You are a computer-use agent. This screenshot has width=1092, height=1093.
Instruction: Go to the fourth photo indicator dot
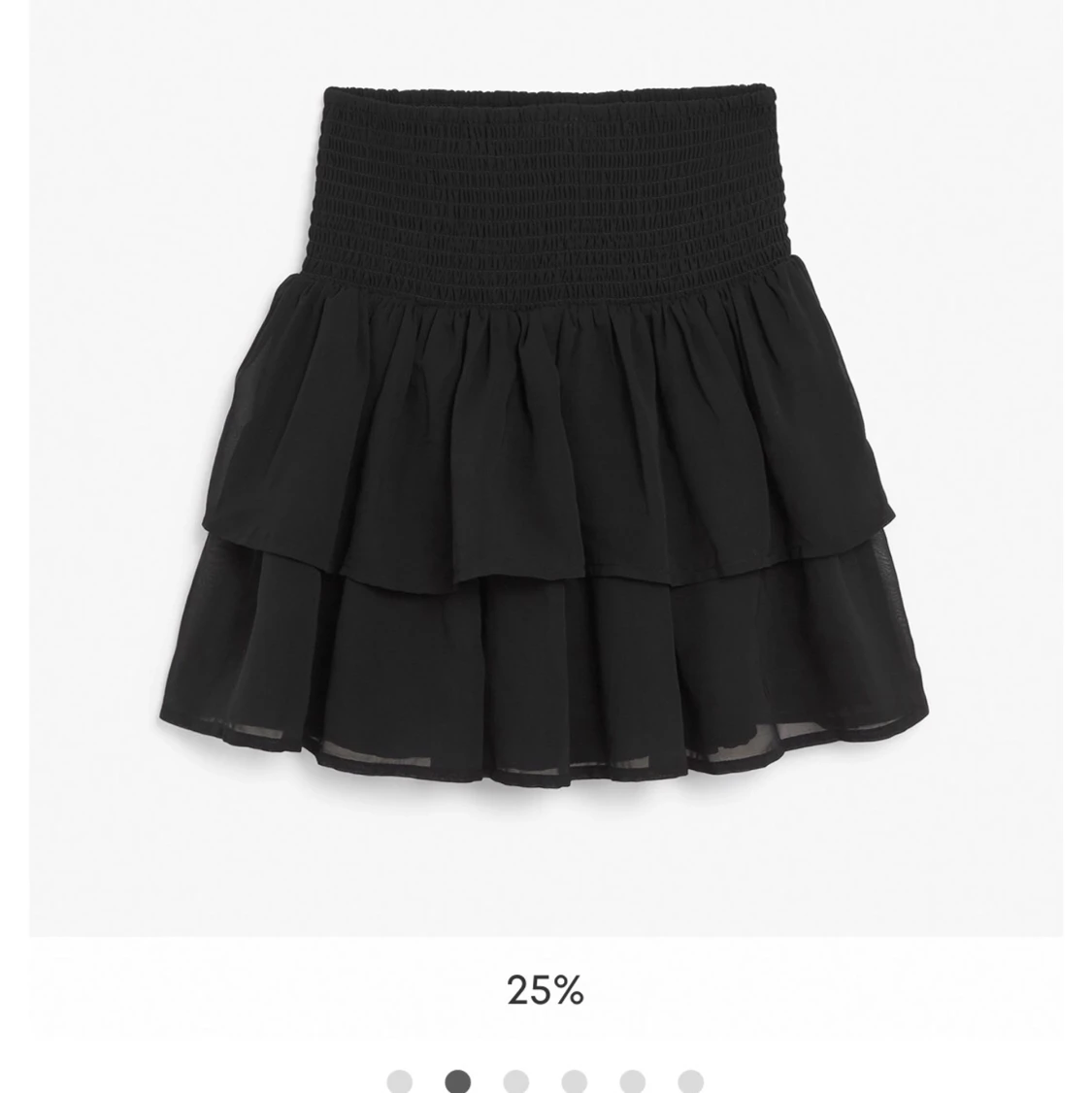click(574, 1081)
